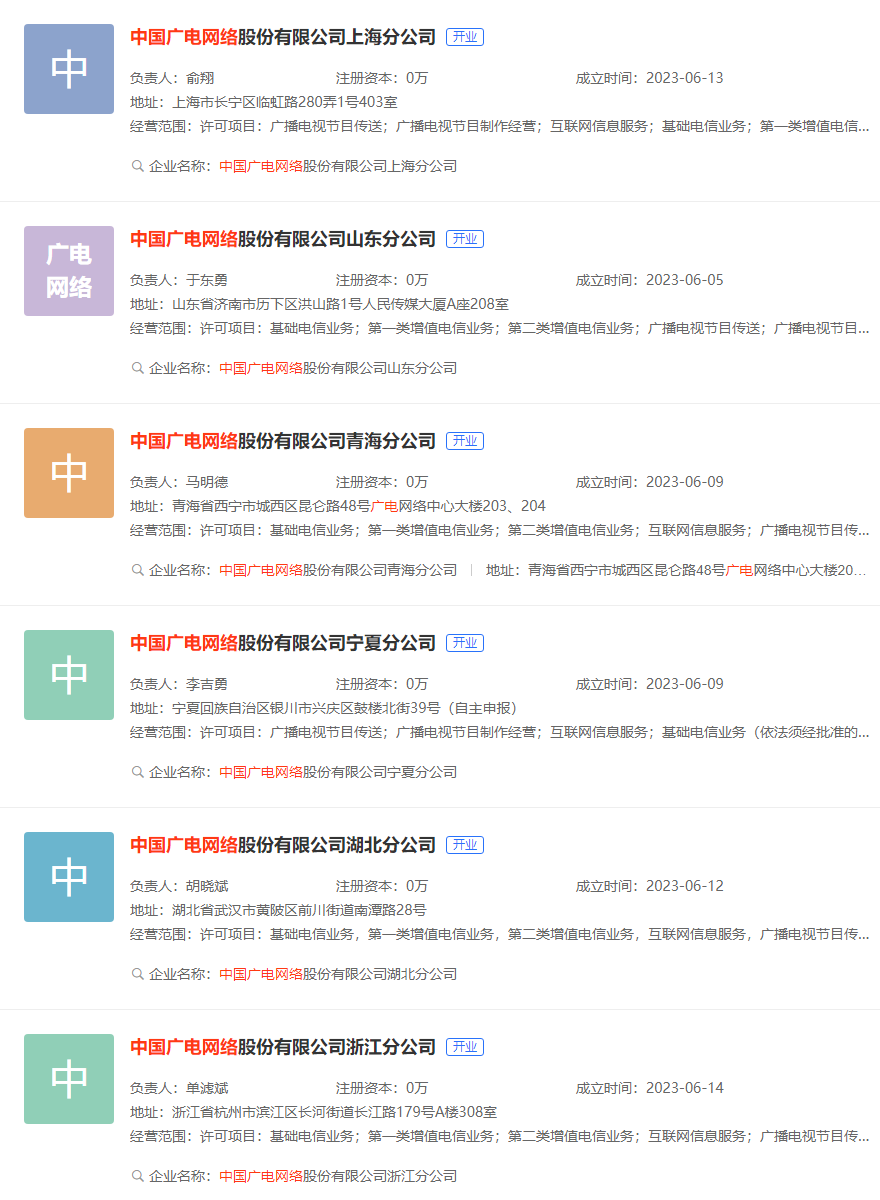Click the orange Qinghai branch logo icon

point(68,472)
